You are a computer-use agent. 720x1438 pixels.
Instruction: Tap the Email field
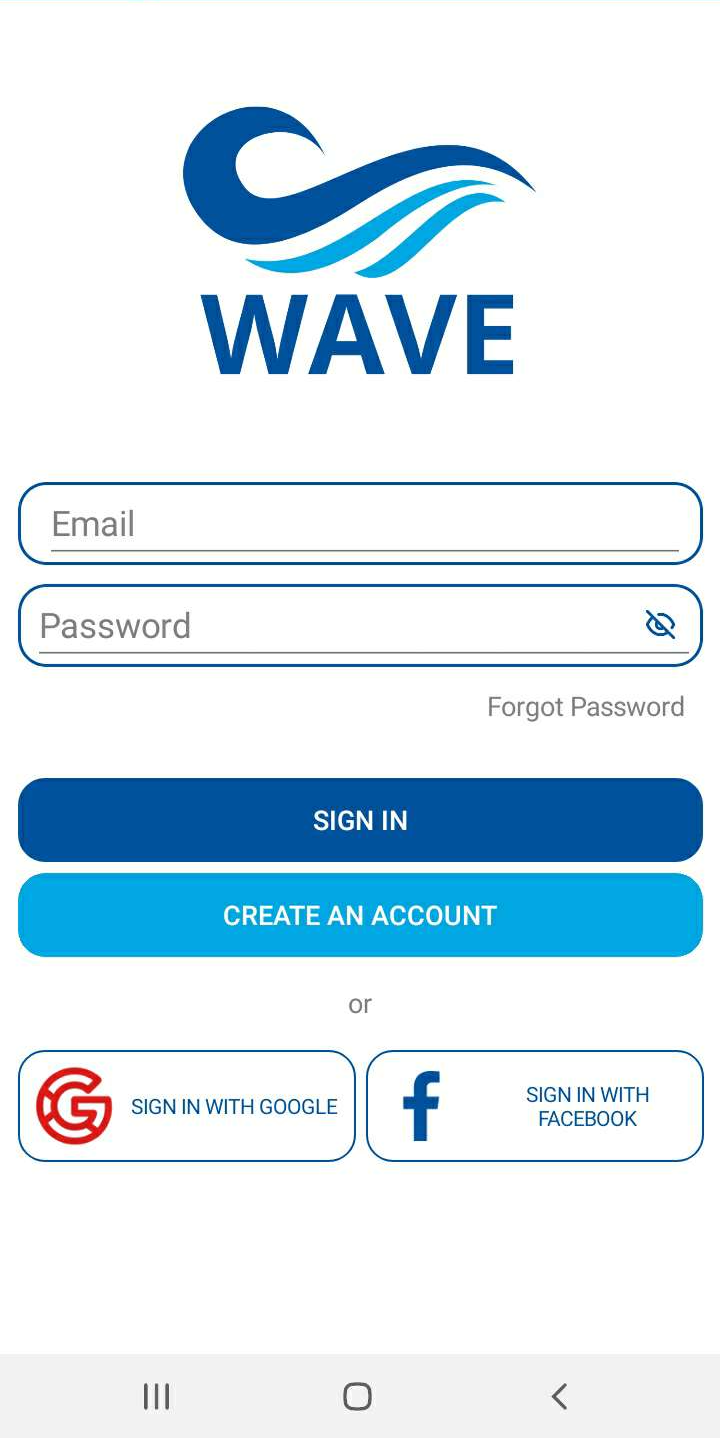pos(360,524)
